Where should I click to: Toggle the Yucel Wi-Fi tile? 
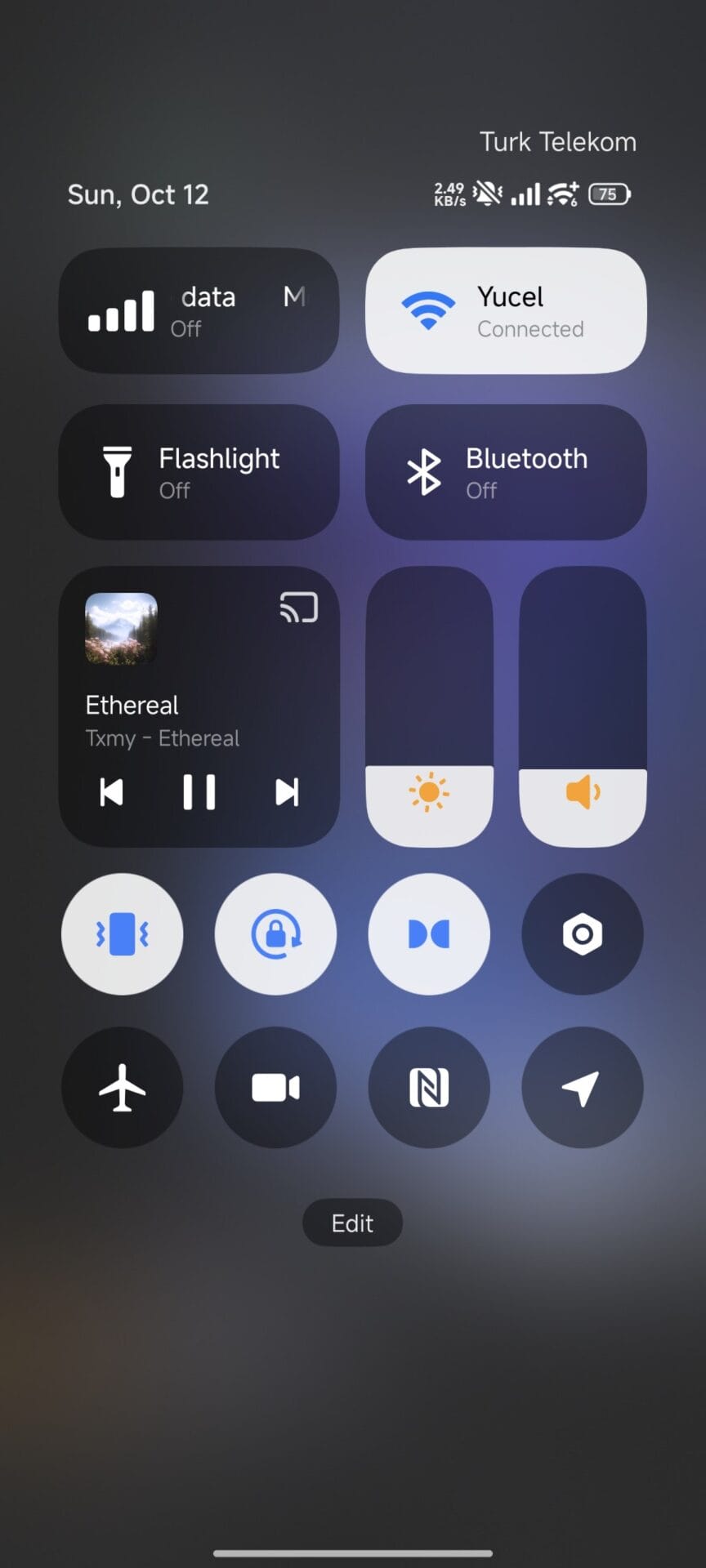[x=506, y=311]
